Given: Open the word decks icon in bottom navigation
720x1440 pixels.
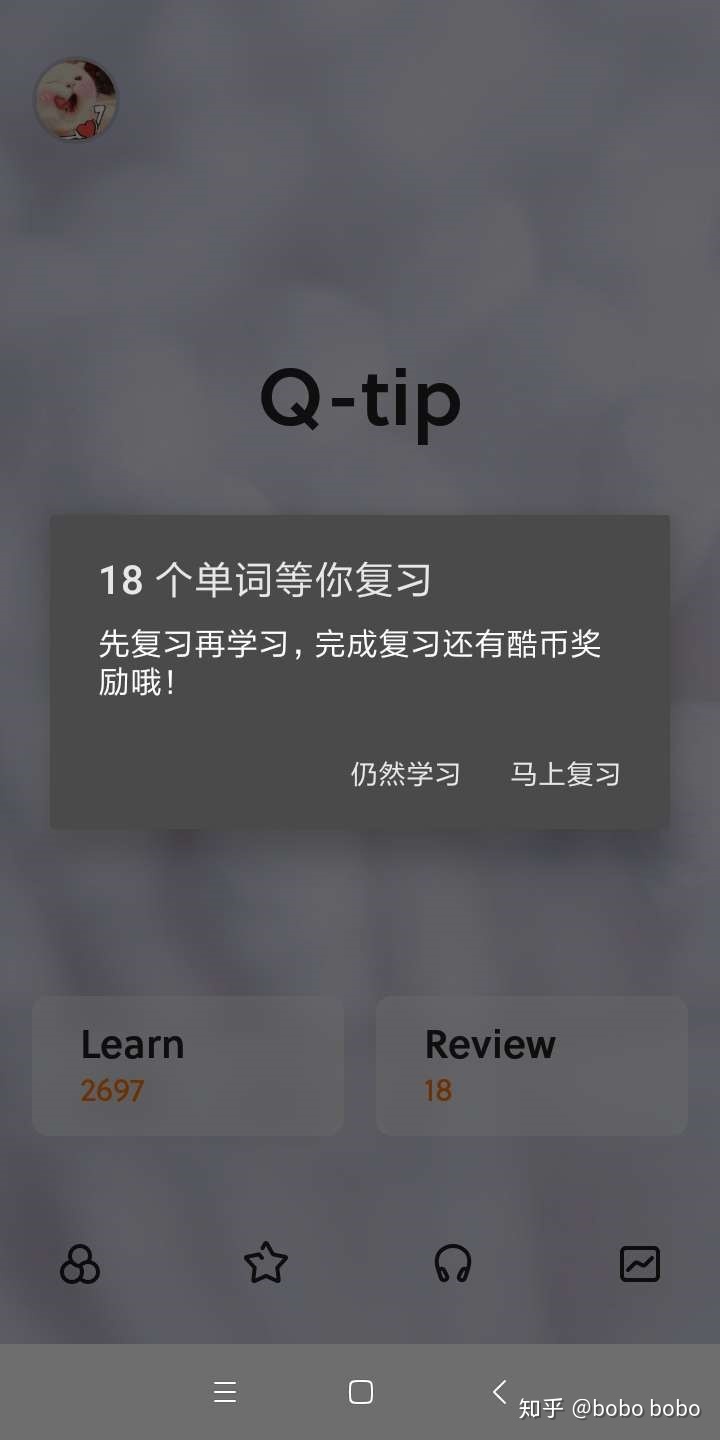Looking at the screenshot, I should tap(79, 1263).
